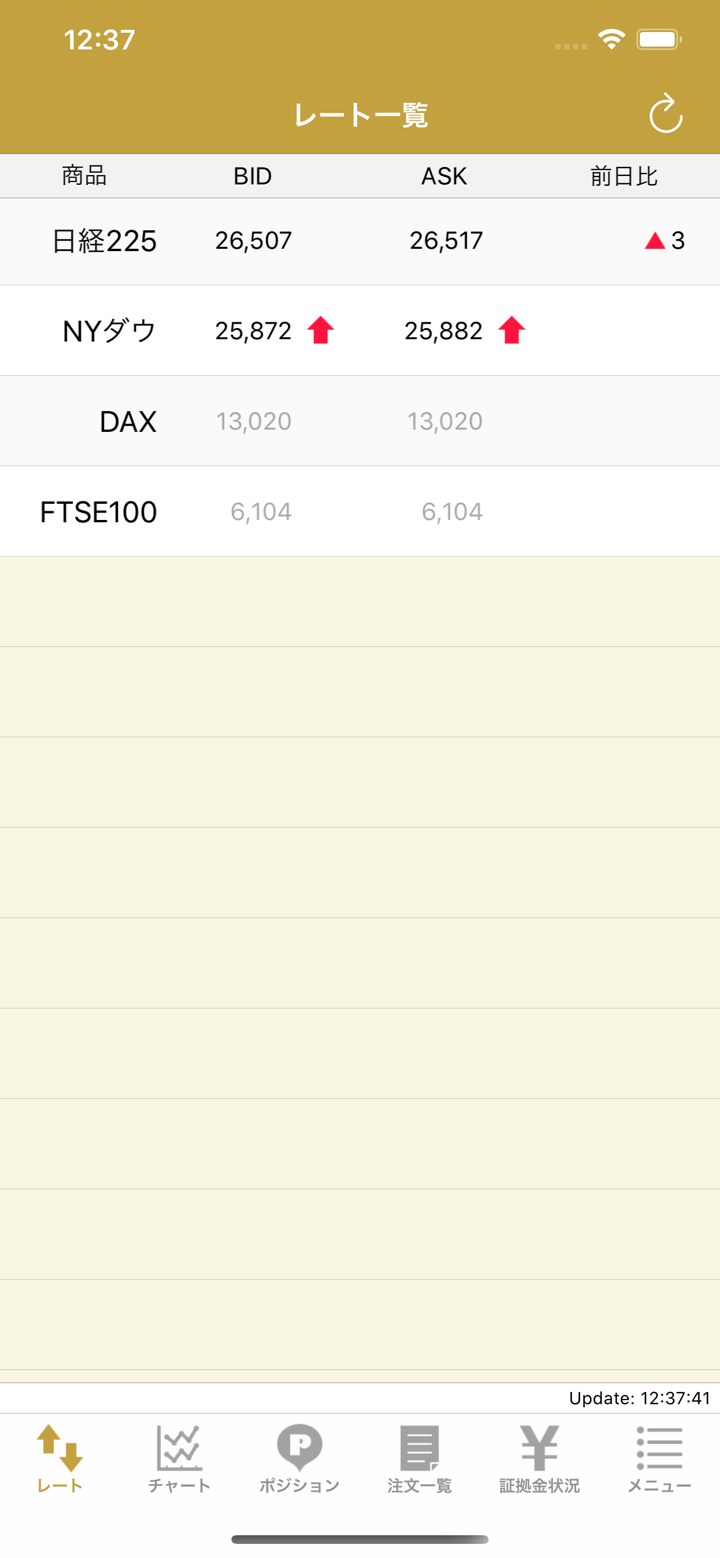This screenshot has width=720, height=1558.
Task: Open the メニュー tab
Action: coord(659,1460)
